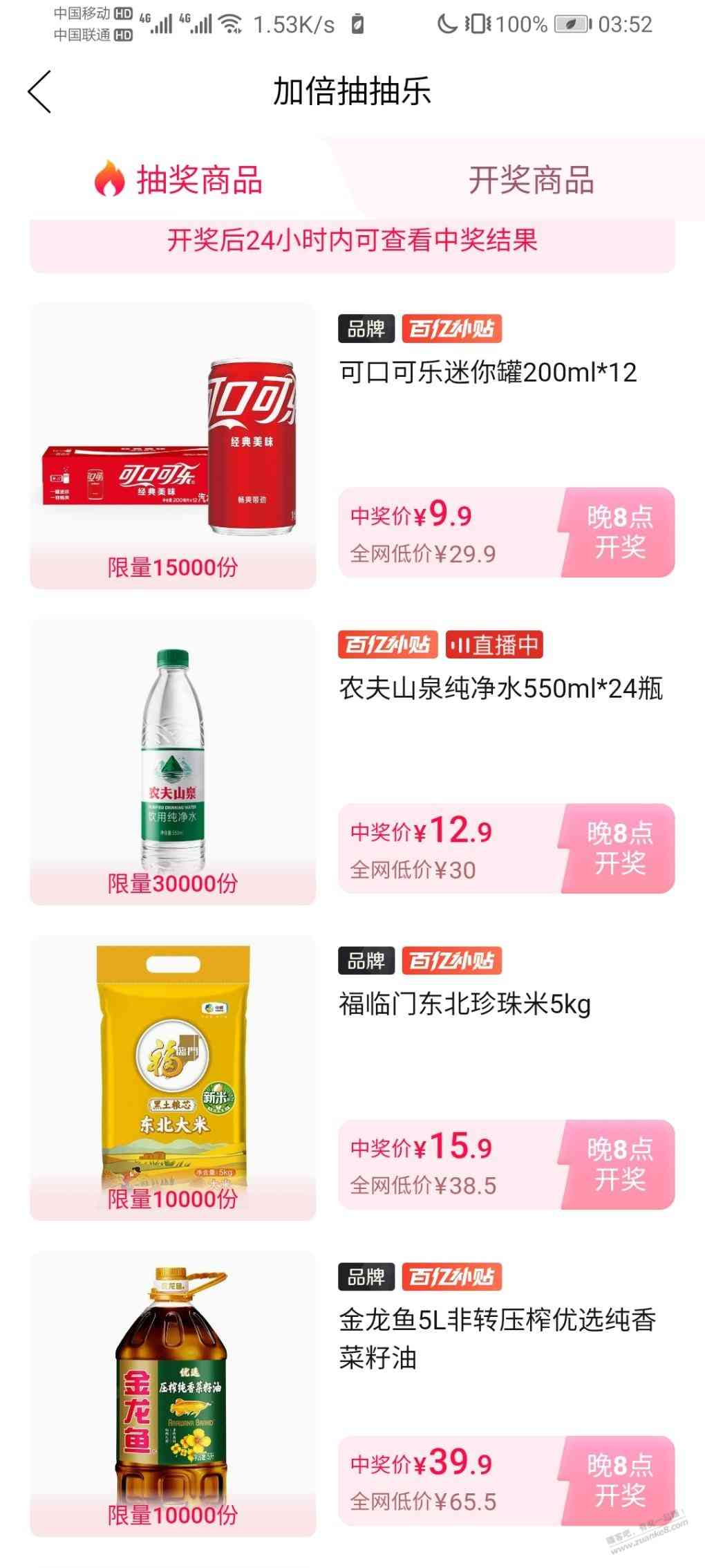
Task: Select the 抽奖商品 tab
Action: coord(178,181)
